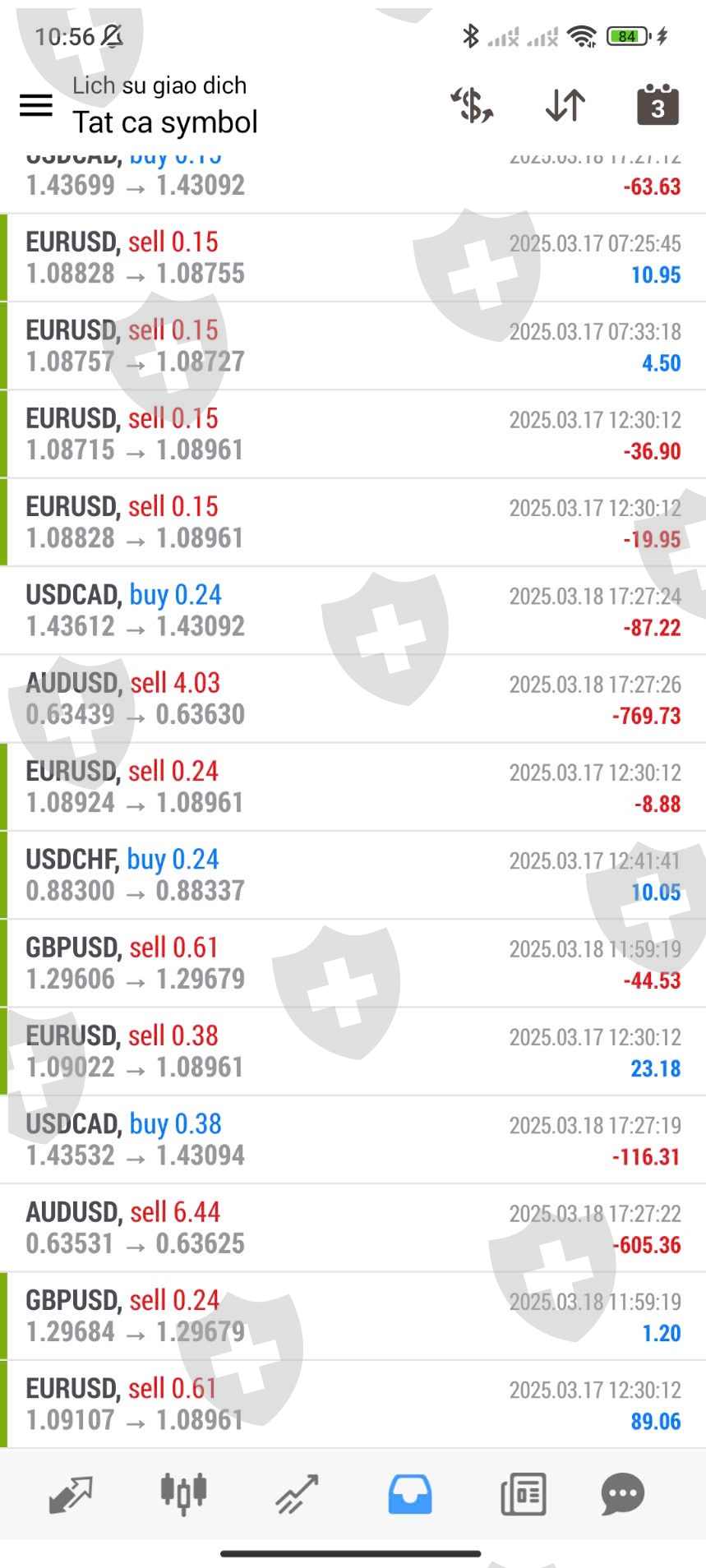Screen dimensions: 706x1568
Task: Open the chat messages tab
Action: click(x=622, y=1493)
